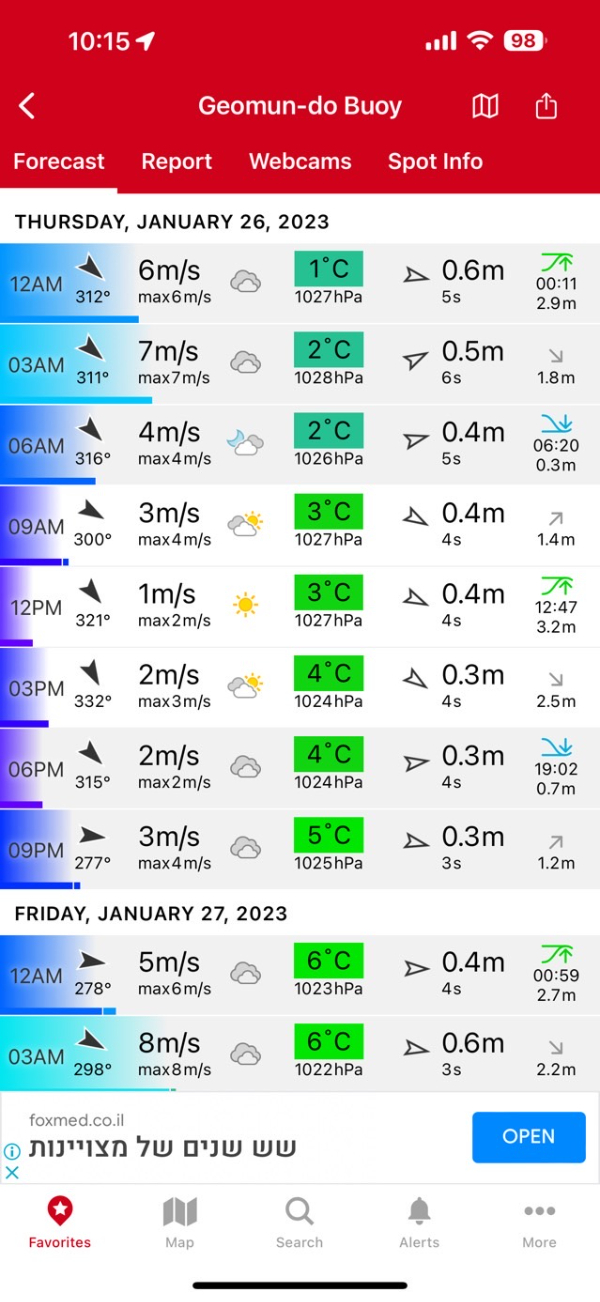600x1302 pixels.
Task: Open the Webcams tab
Action: coord(300,162)
